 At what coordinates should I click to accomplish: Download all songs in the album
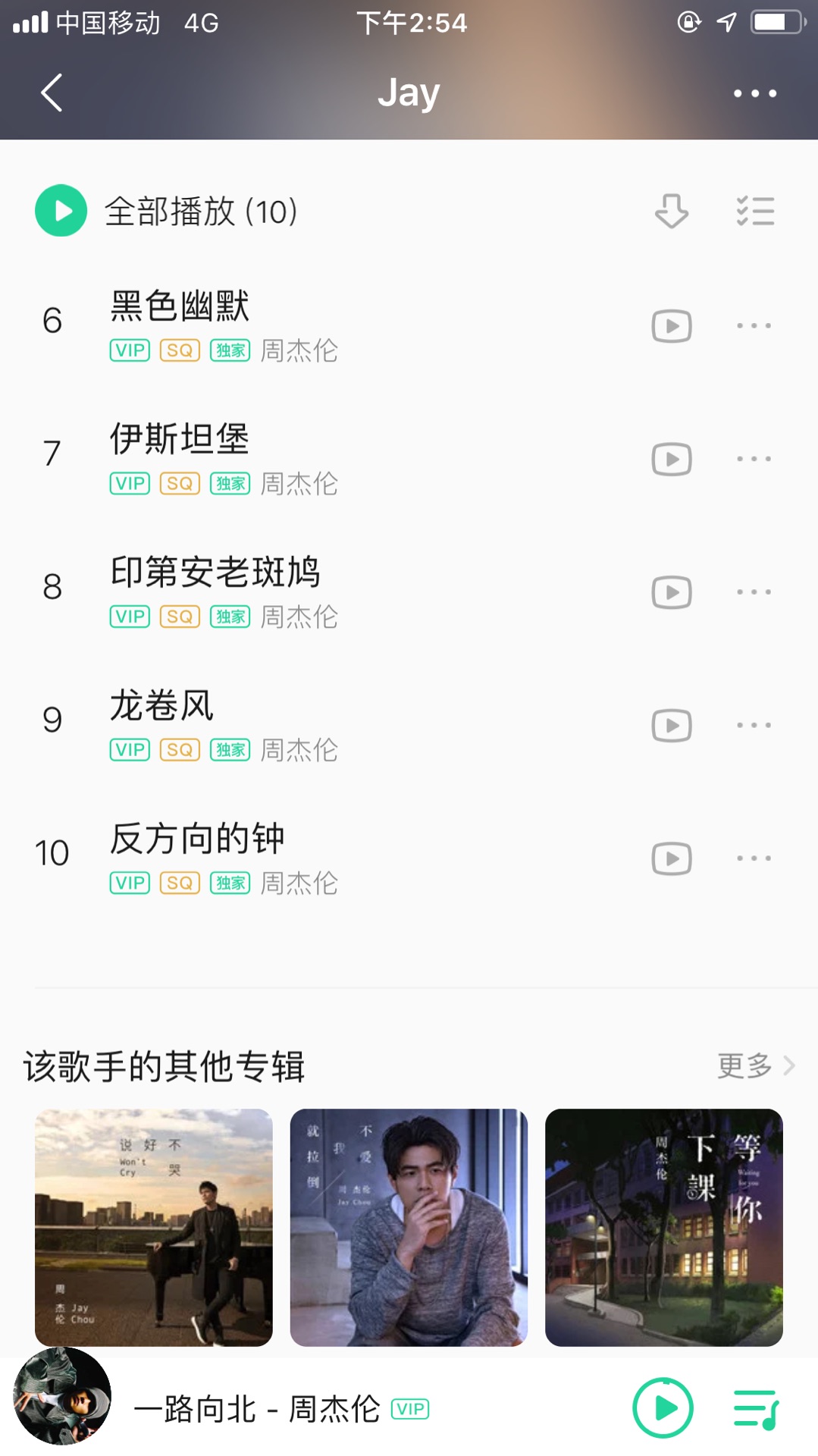pos(671,211)
